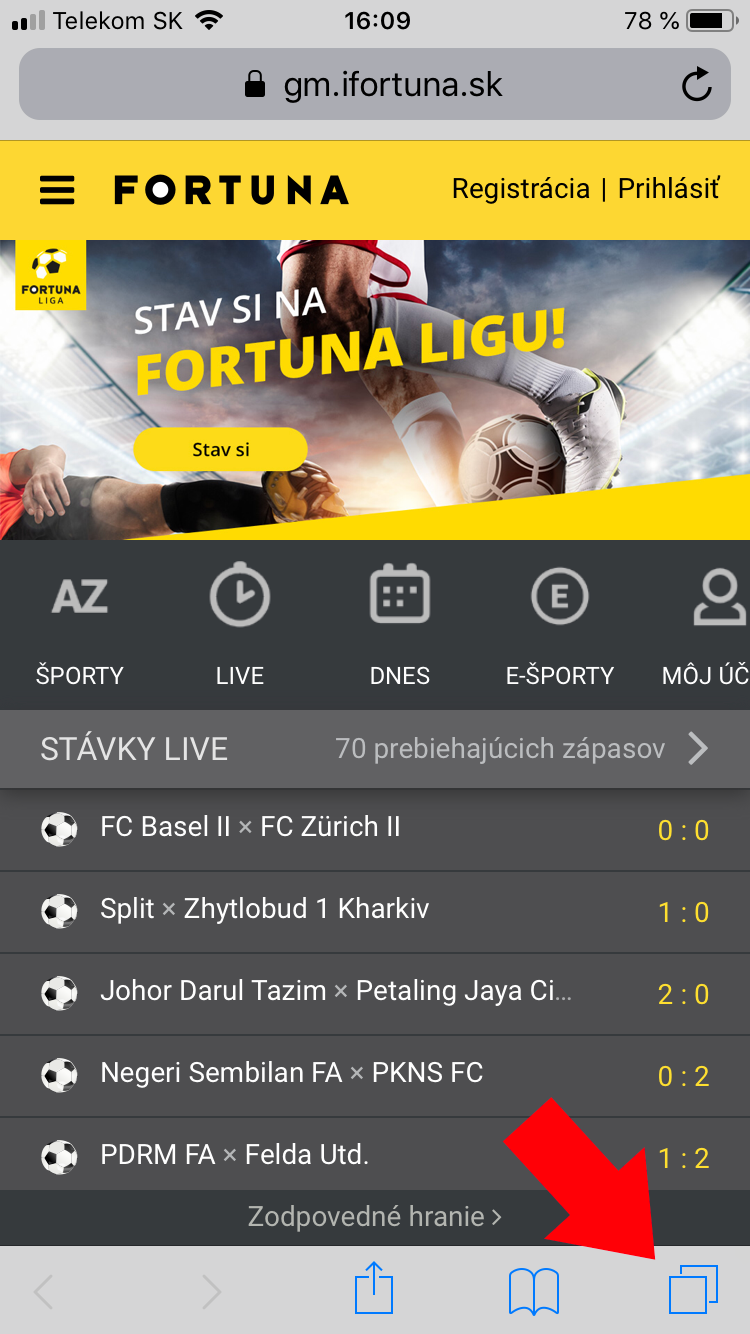Tap the Stav si banner button
The image size is (750, 1334).
point(220,450)
